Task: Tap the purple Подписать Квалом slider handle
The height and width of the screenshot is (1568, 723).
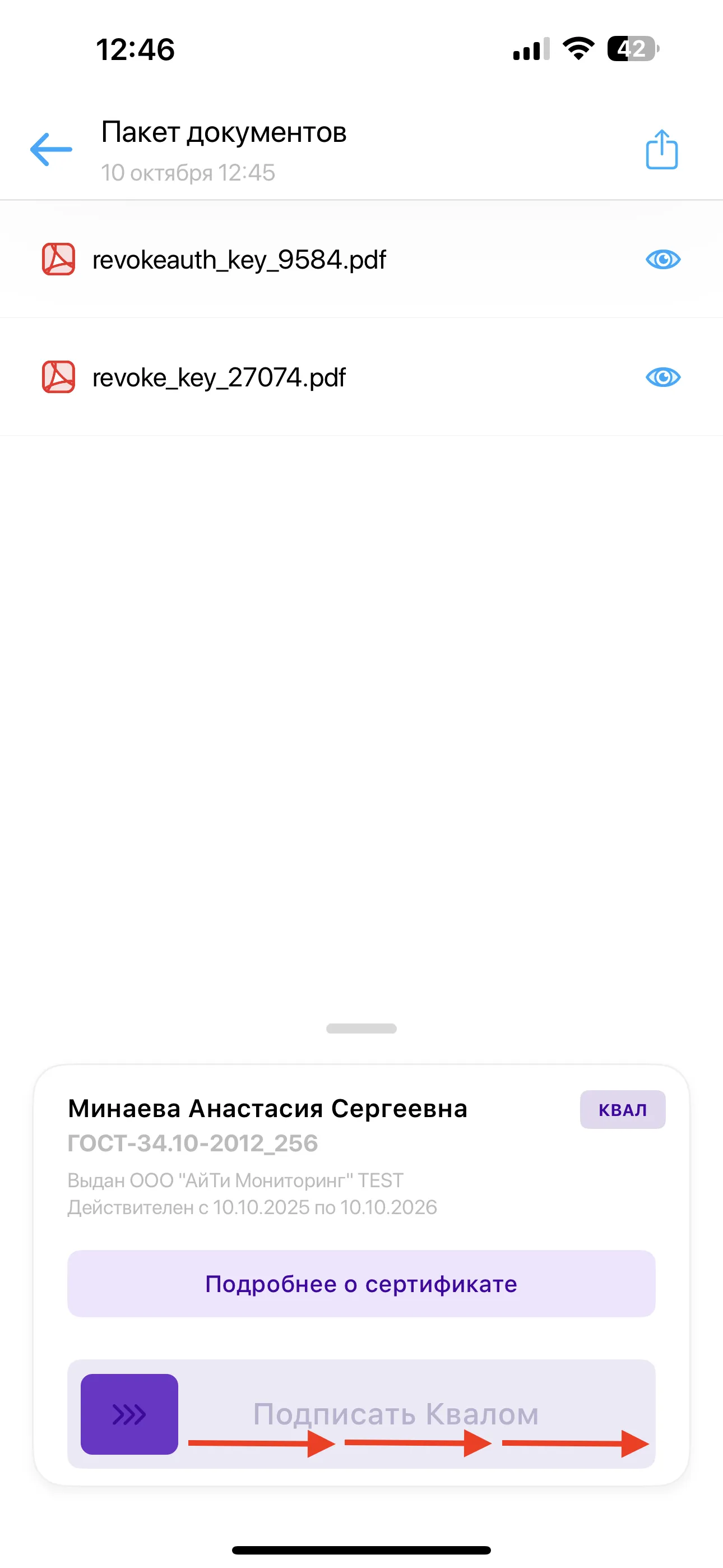Action: (x=129, y=1414)
